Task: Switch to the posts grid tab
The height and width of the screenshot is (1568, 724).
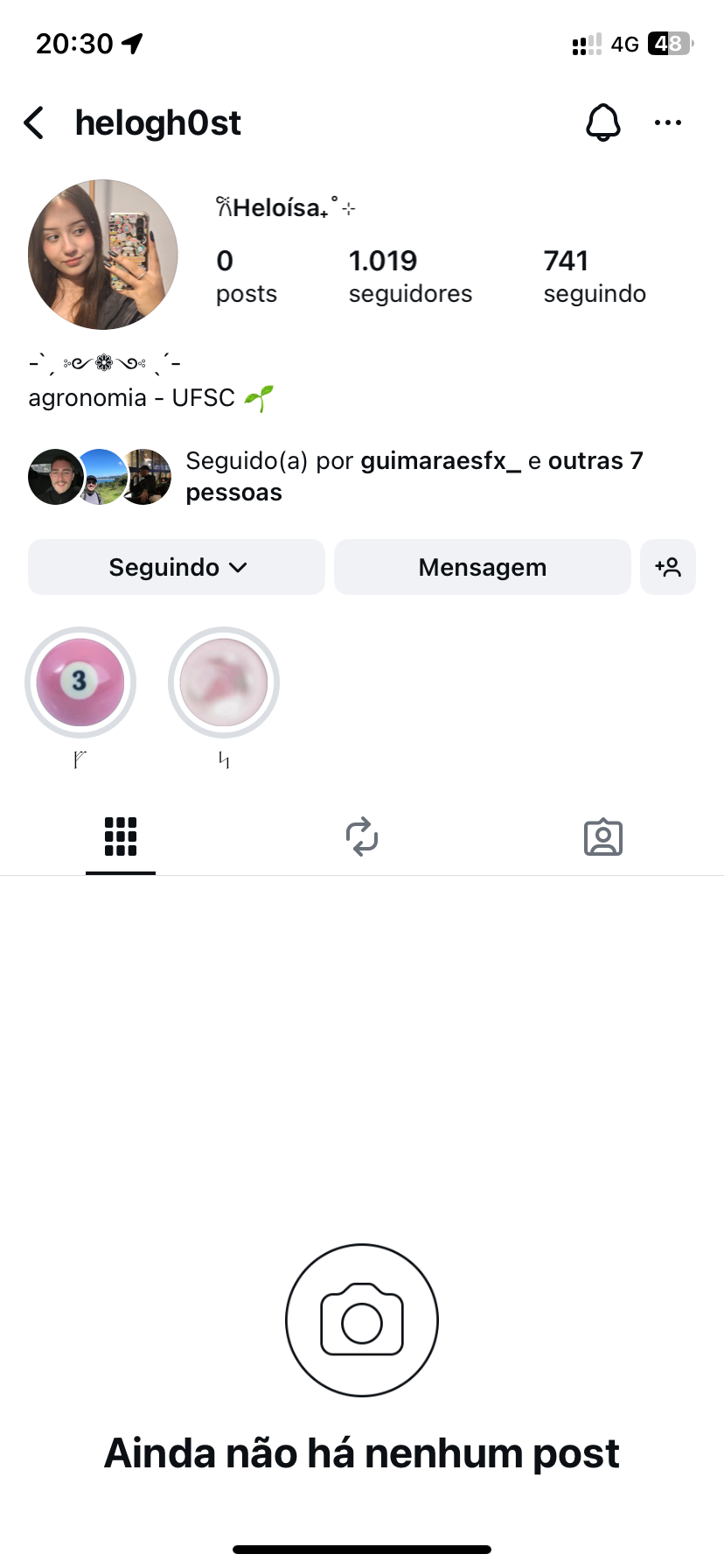Action: tap(121, 836)
